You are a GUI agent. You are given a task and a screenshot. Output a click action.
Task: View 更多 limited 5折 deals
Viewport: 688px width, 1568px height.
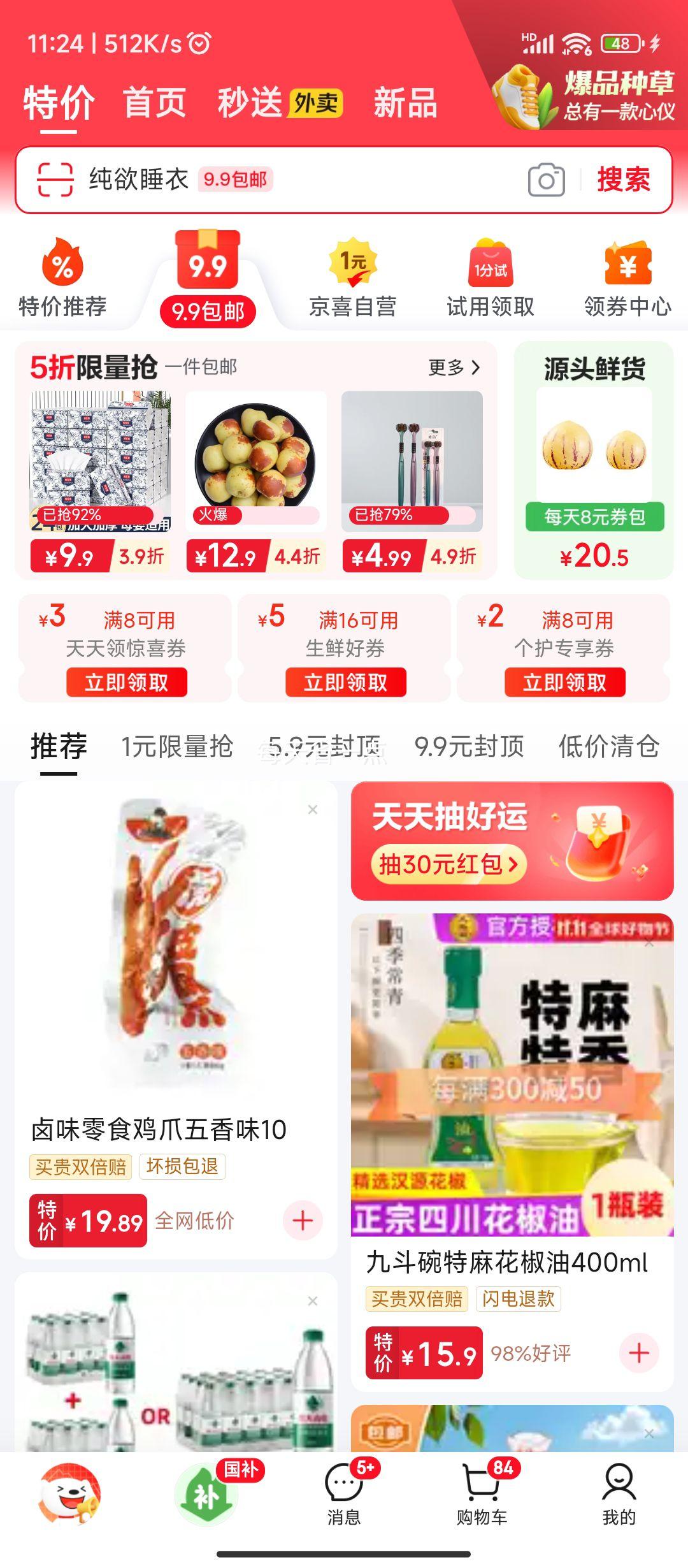point(454,367)
